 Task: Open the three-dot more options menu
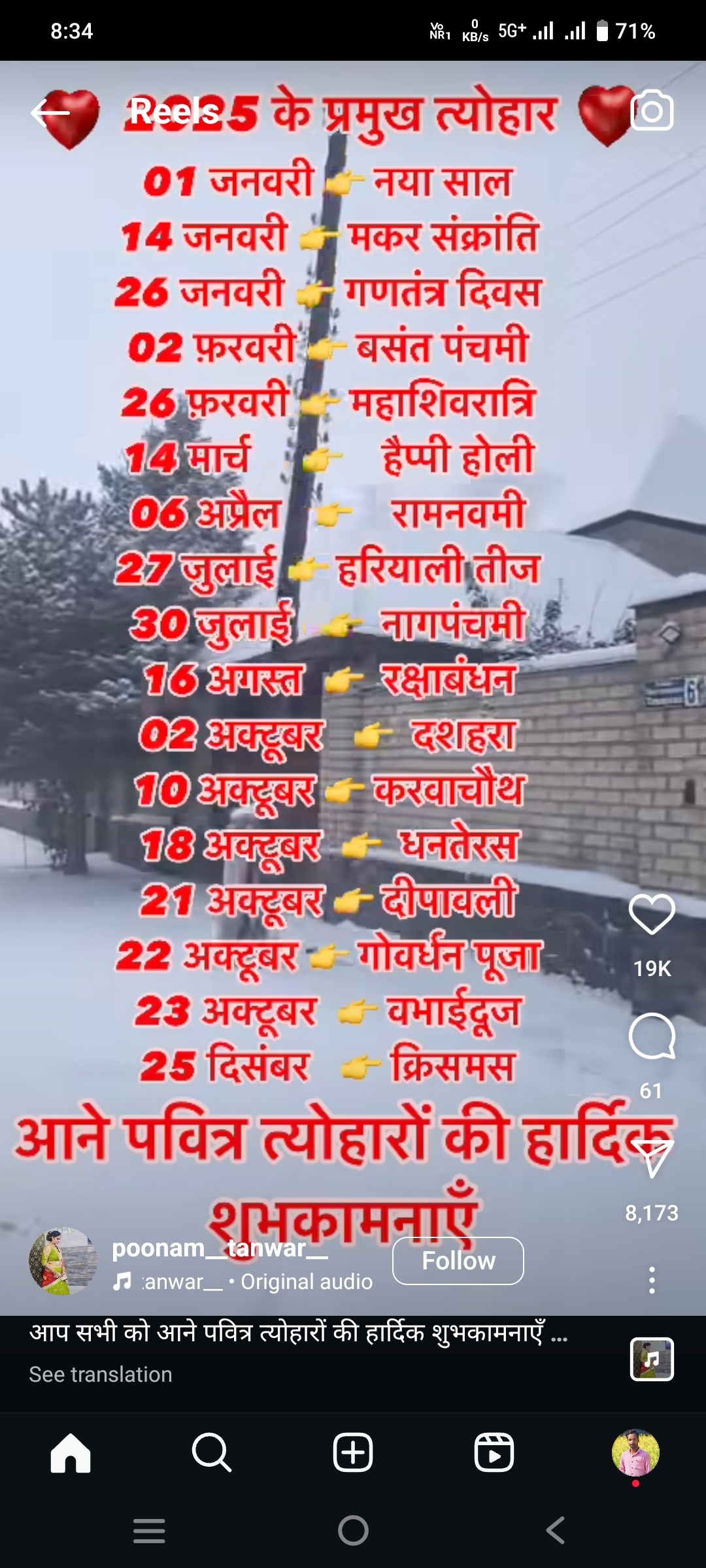(652, 1281)
